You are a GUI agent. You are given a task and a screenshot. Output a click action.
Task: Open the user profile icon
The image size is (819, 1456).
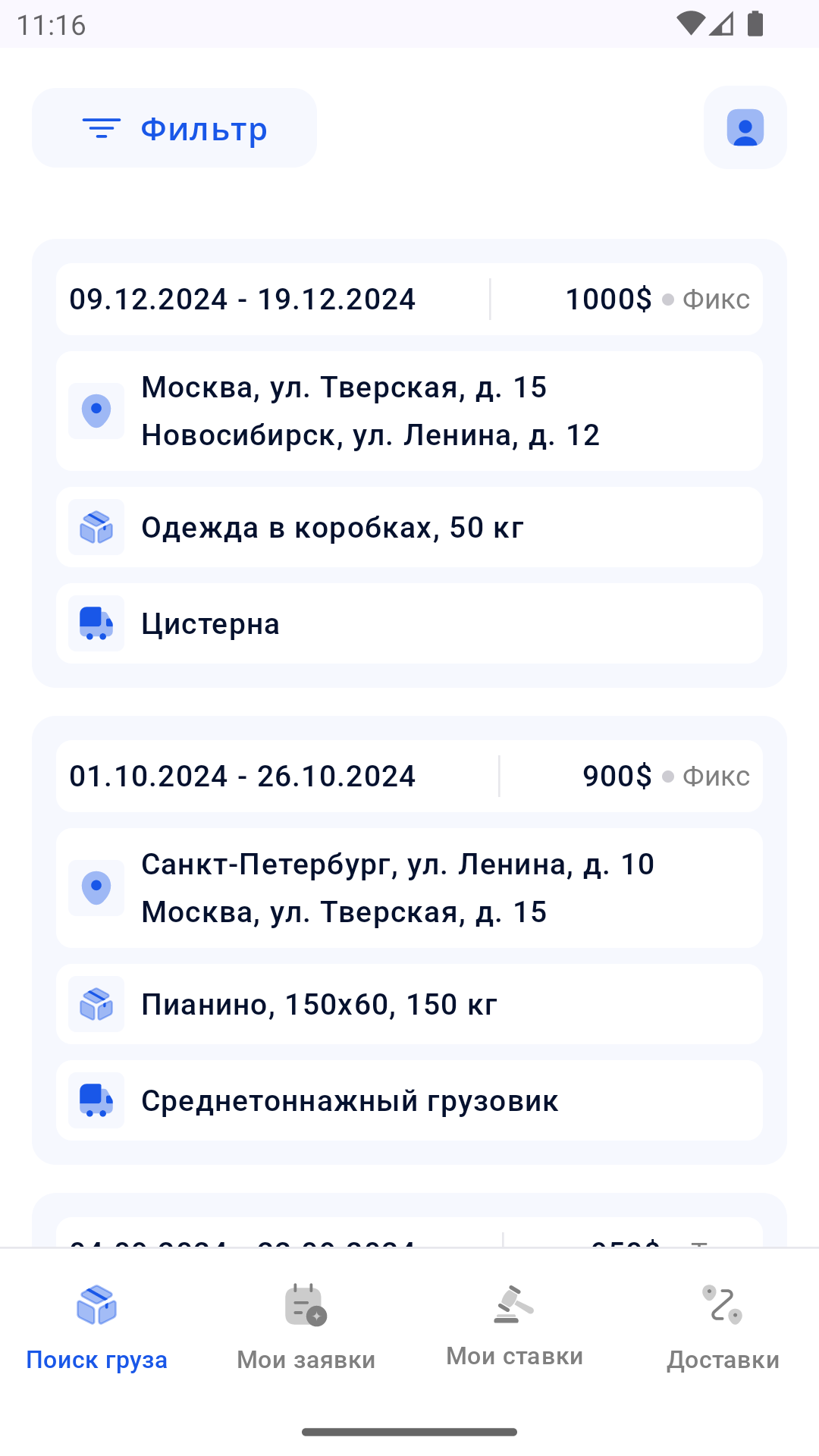click(745, 127)
